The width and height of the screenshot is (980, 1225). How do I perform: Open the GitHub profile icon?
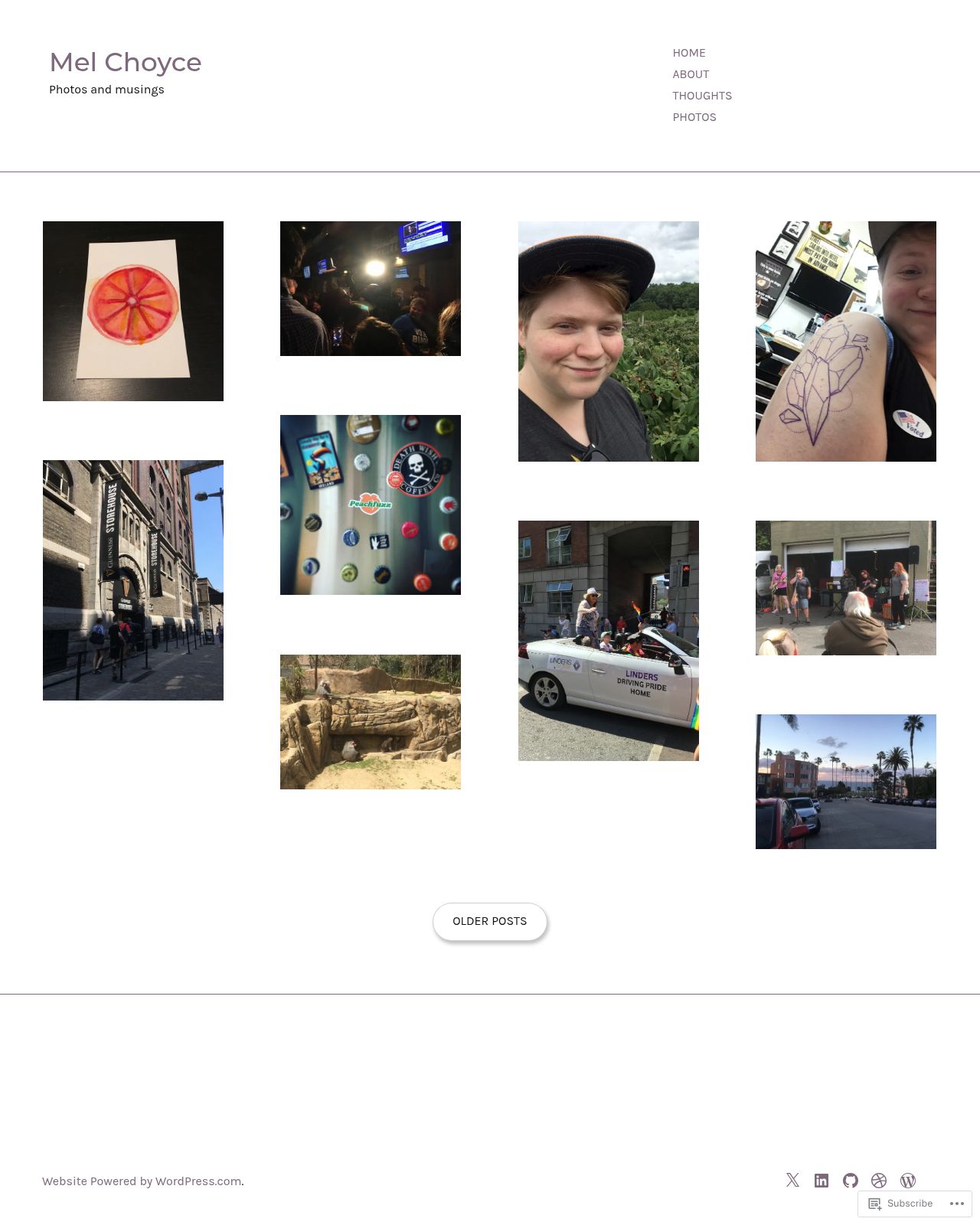click(x=851, y=1181)
